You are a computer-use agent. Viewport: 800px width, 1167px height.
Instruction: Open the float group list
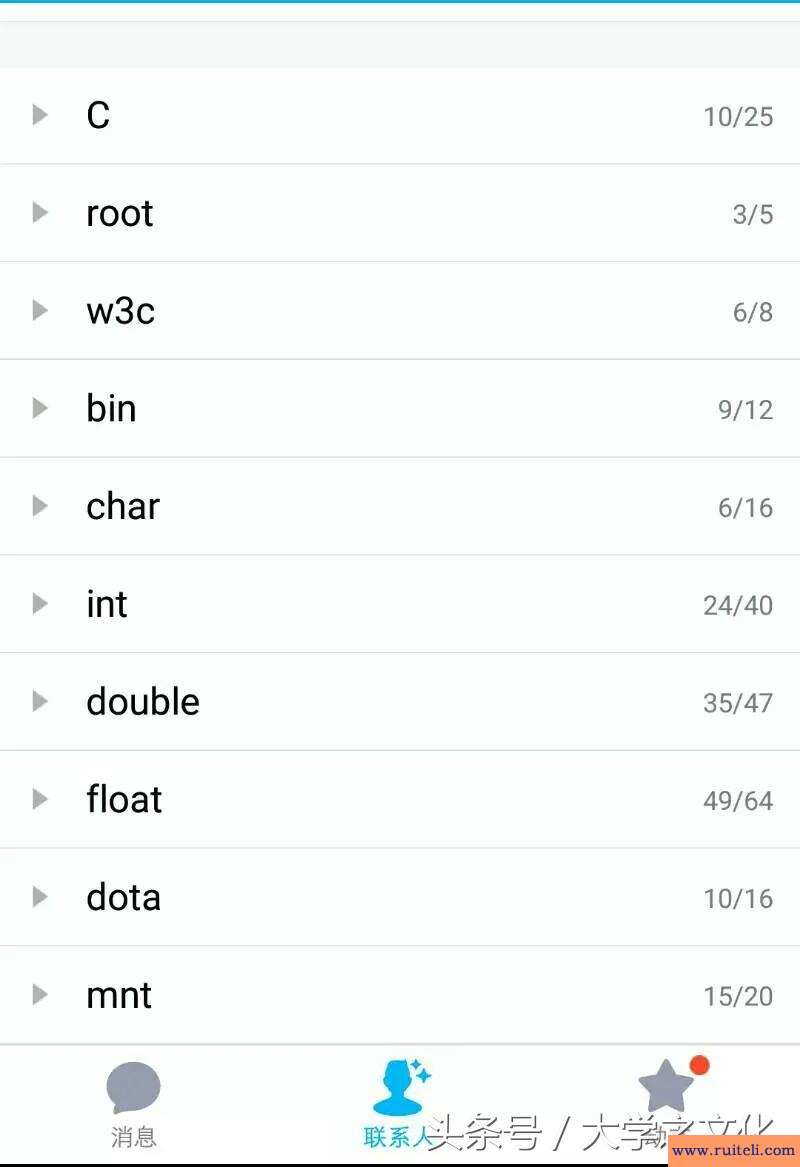[x=124, y=799]
